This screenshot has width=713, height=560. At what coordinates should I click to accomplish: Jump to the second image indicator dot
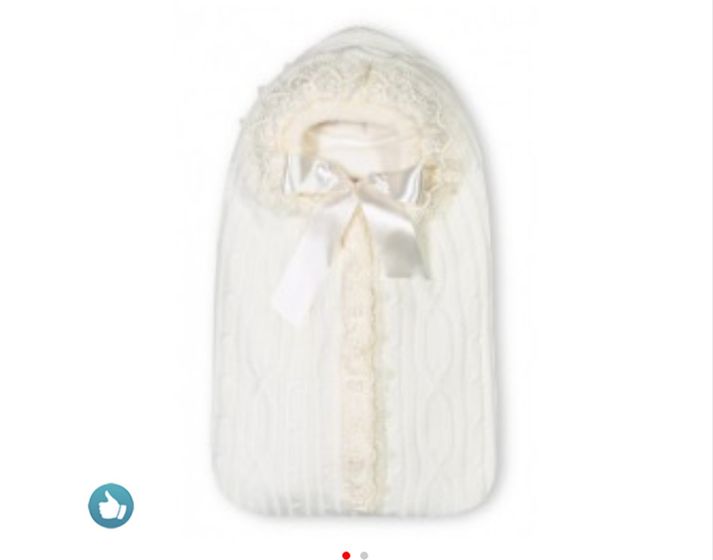click(364, 555)
